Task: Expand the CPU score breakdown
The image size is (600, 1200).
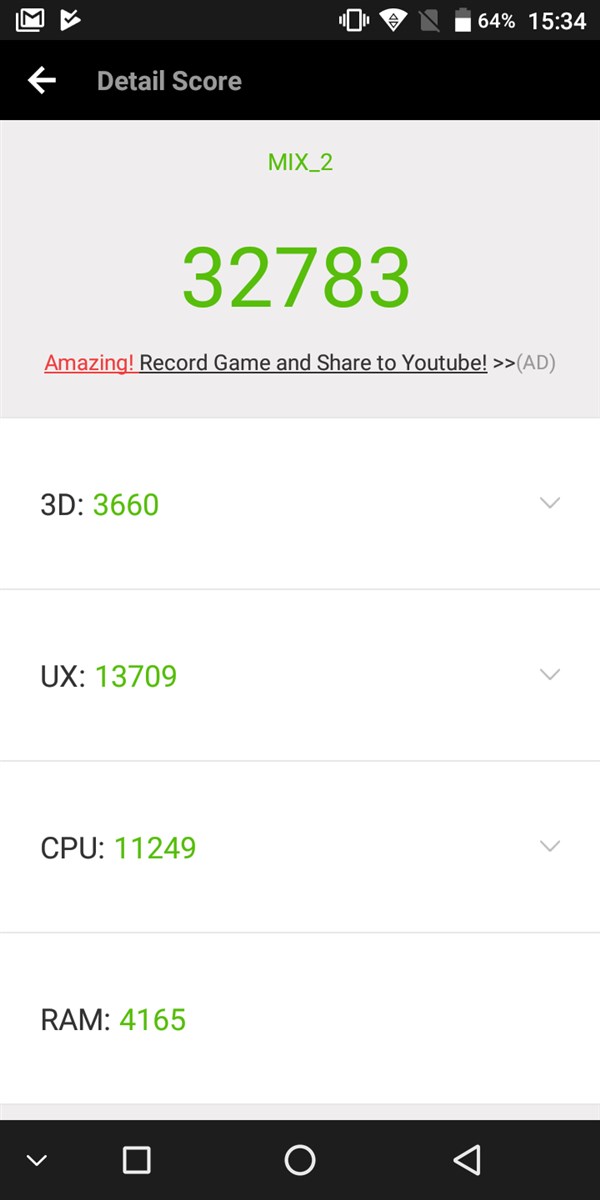Action: [x=549, y=847]
